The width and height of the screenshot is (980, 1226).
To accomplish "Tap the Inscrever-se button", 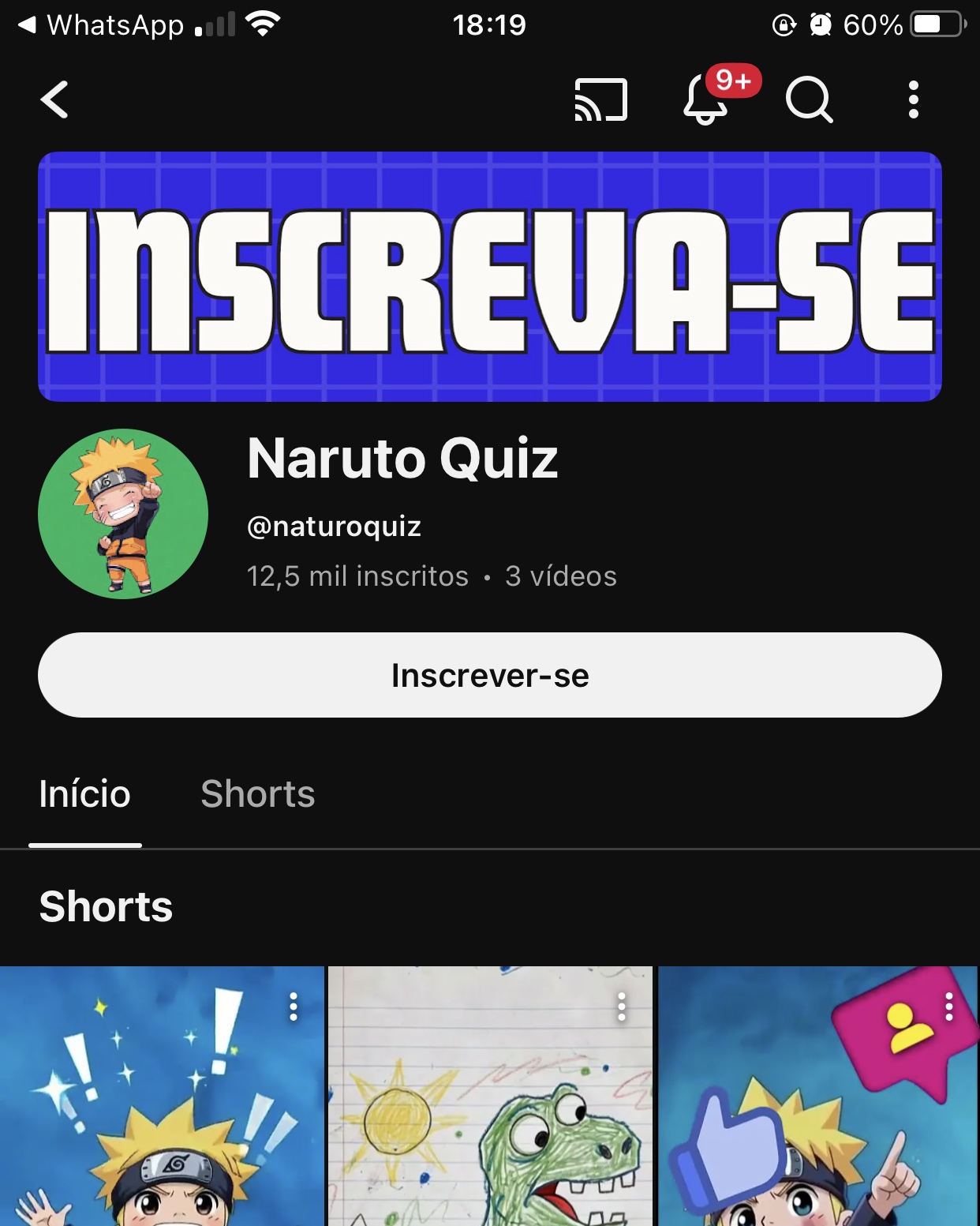I will click(489, 675).
